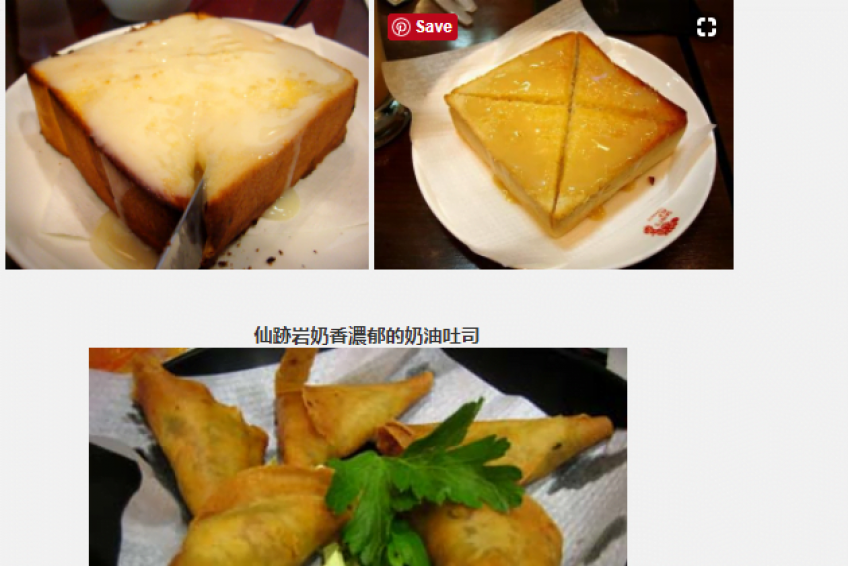Viewport: 848px width, 566px height.
Task: Expand the toast photo to fullscreen
Action: coord(706,28)
